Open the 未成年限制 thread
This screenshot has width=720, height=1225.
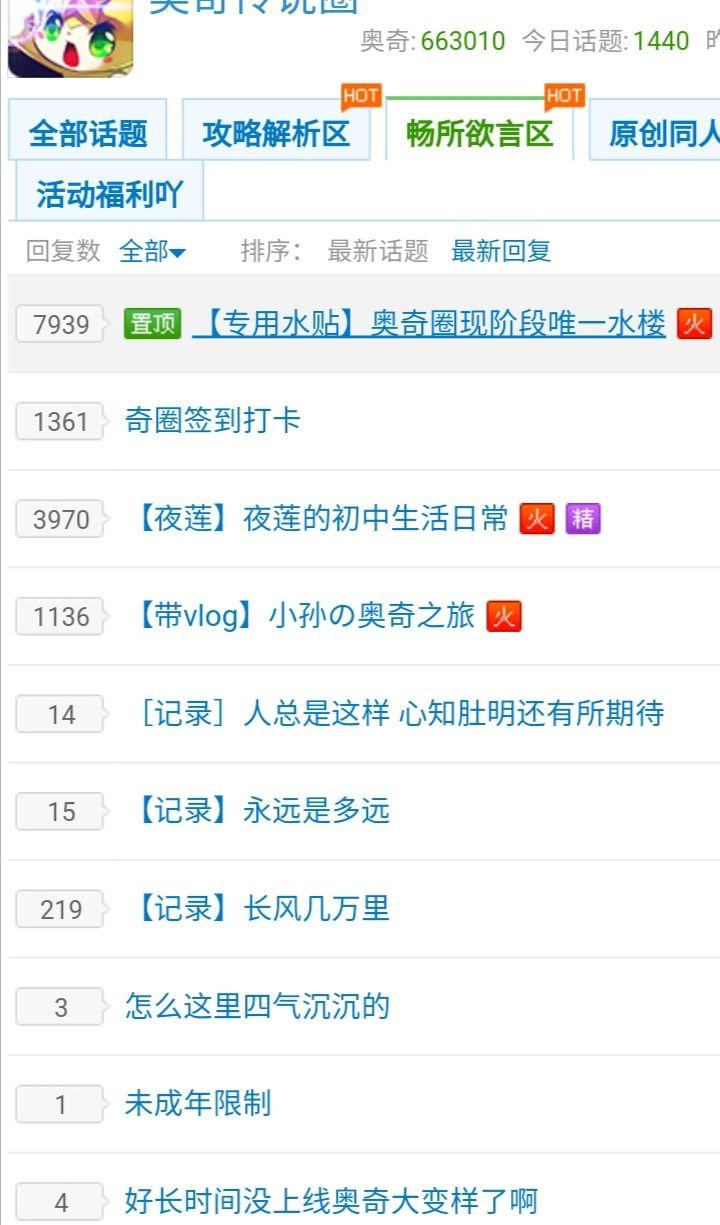pyautogui.click(x=198, y=1103)
